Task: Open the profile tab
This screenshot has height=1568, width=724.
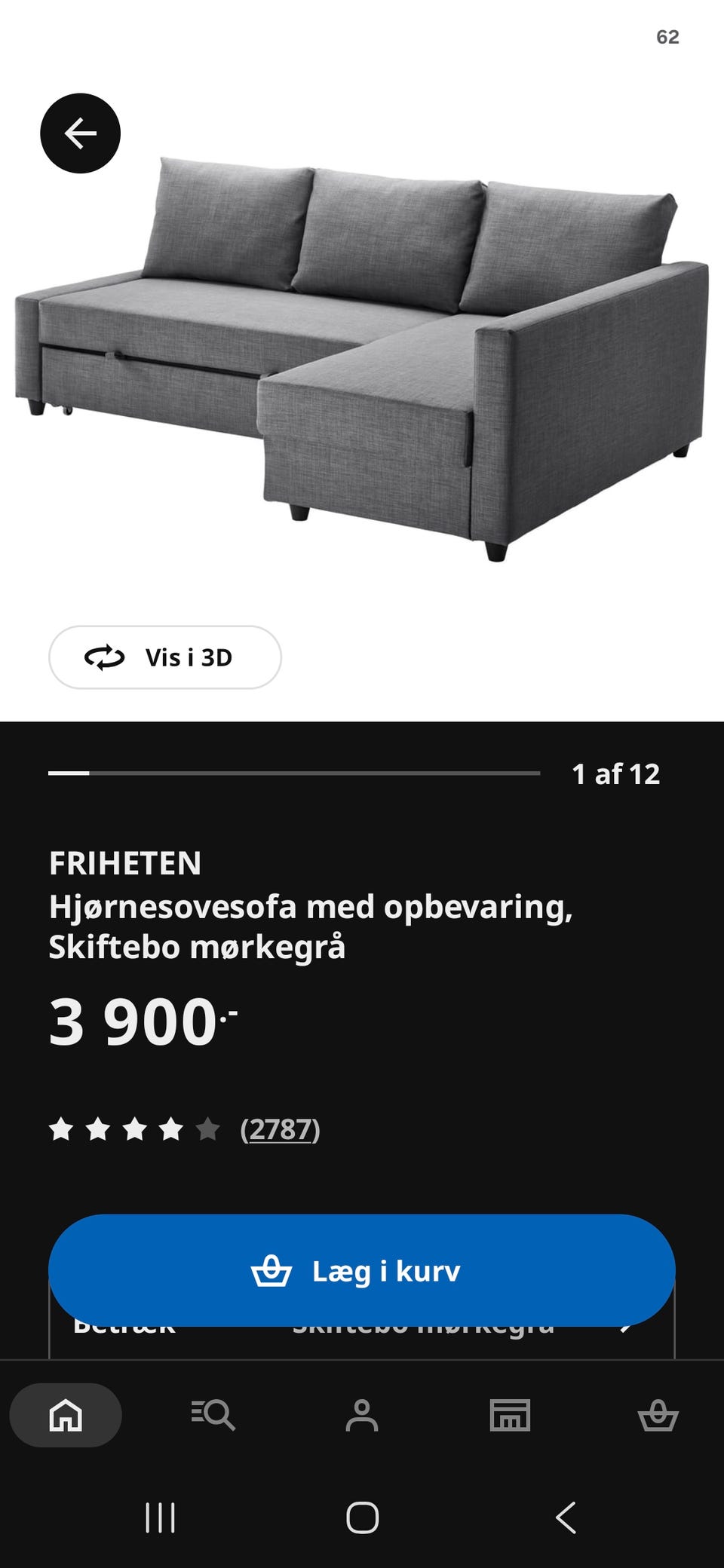Action: [362, 1415]
